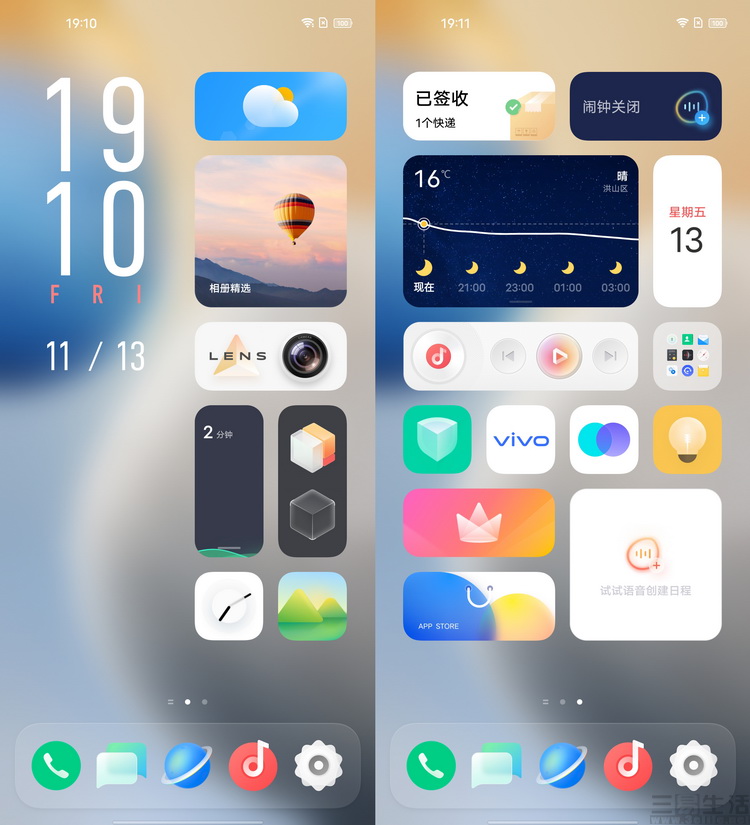The image size is (750, 825).
Task: Open the green mountains gallery icon
Action: point(312,606)
